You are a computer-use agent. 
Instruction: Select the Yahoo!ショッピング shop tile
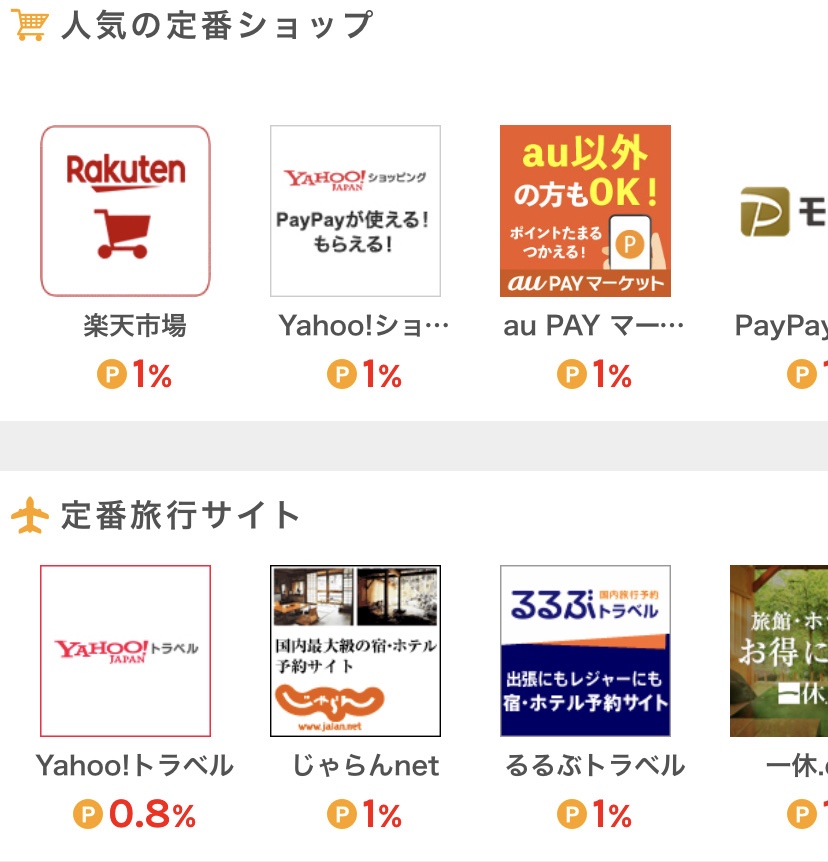(x=355, y=211)
